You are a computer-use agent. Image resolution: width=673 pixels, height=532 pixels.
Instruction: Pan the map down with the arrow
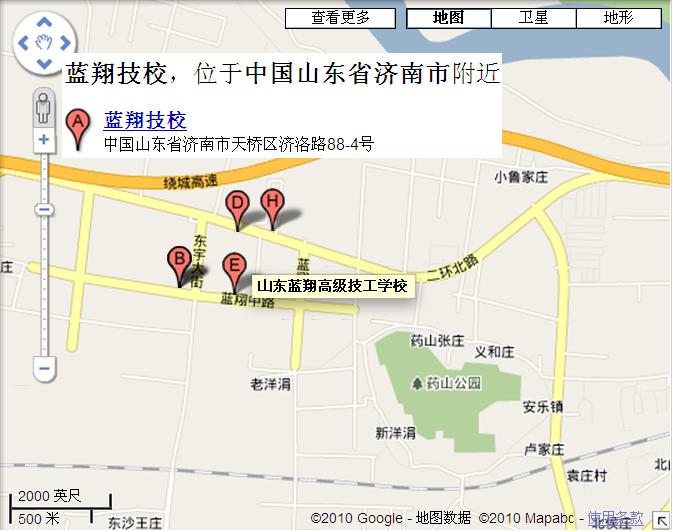pos(43,62)
